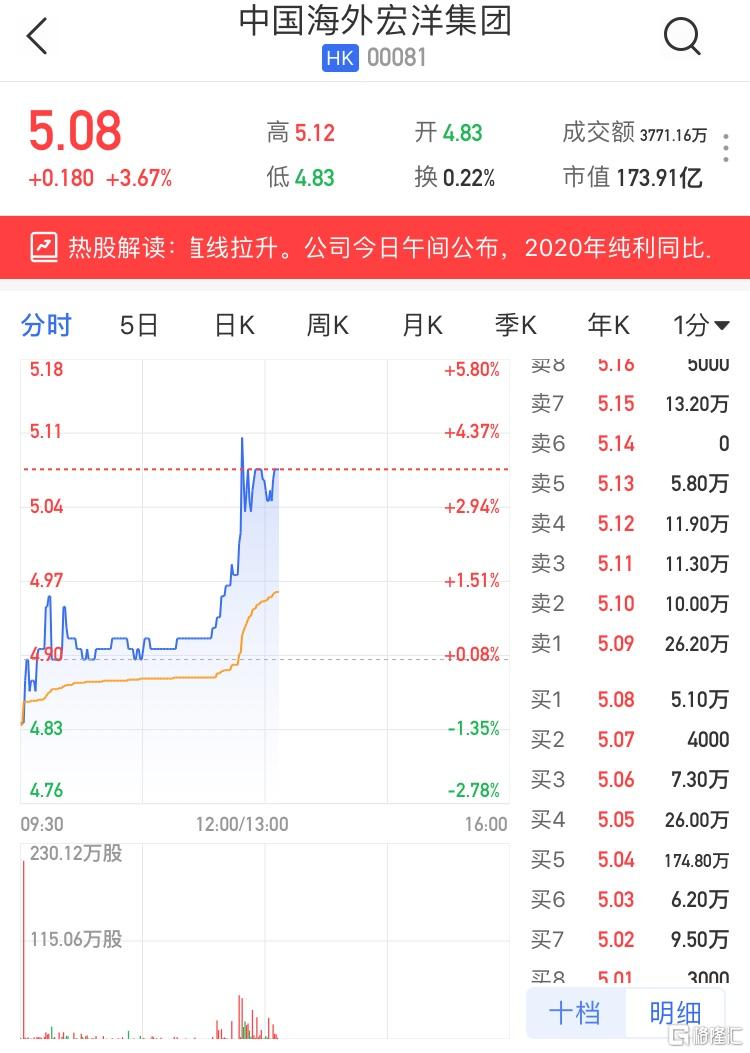This screenshot has height=1053, width=750.
Task: Expand more quote details via three dots
Action: pos(727,147)
